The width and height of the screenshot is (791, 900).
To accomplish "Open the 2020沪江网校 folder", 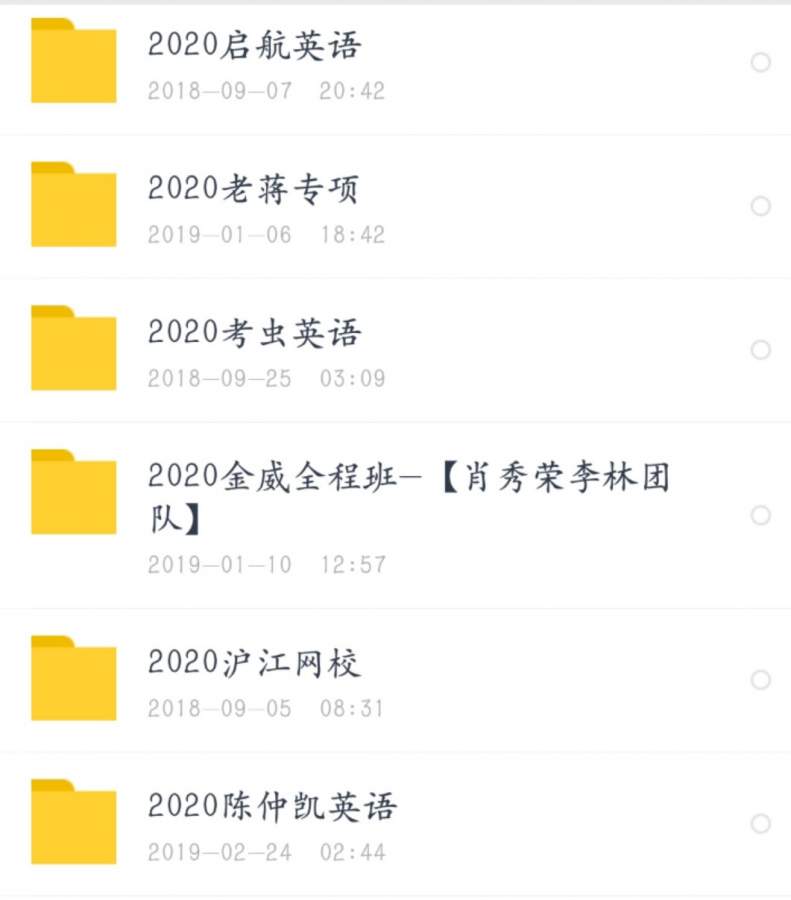I will pyautogui.click(x=255, y=664).
